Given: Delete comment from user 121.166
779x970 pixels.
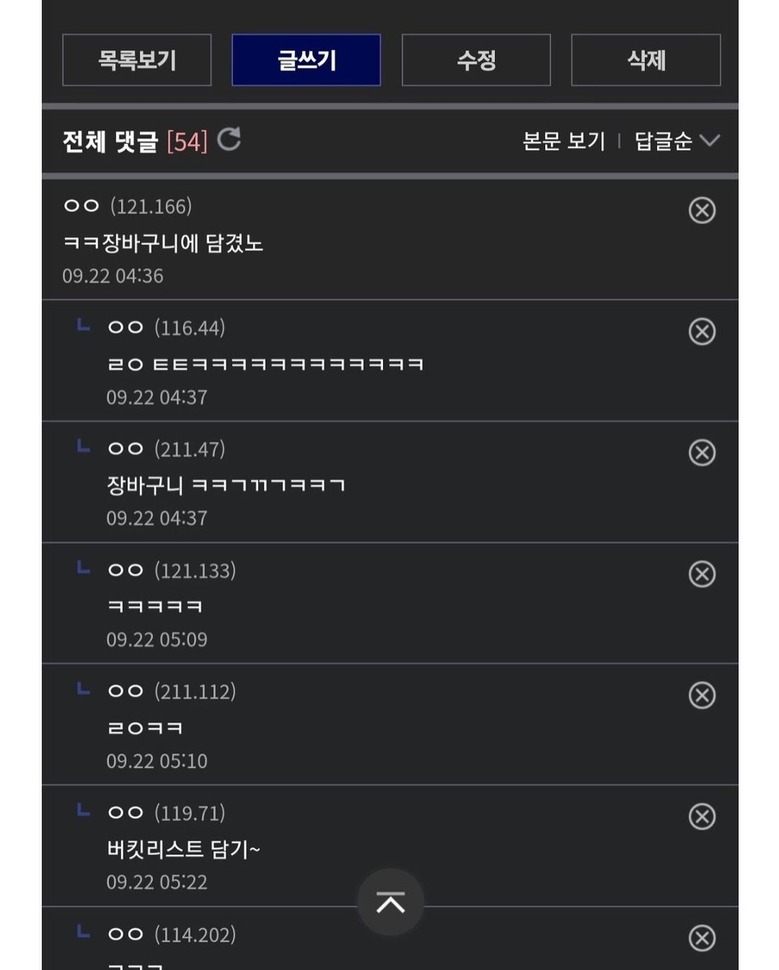Looking at the screenshot, I should click(702, 210).
